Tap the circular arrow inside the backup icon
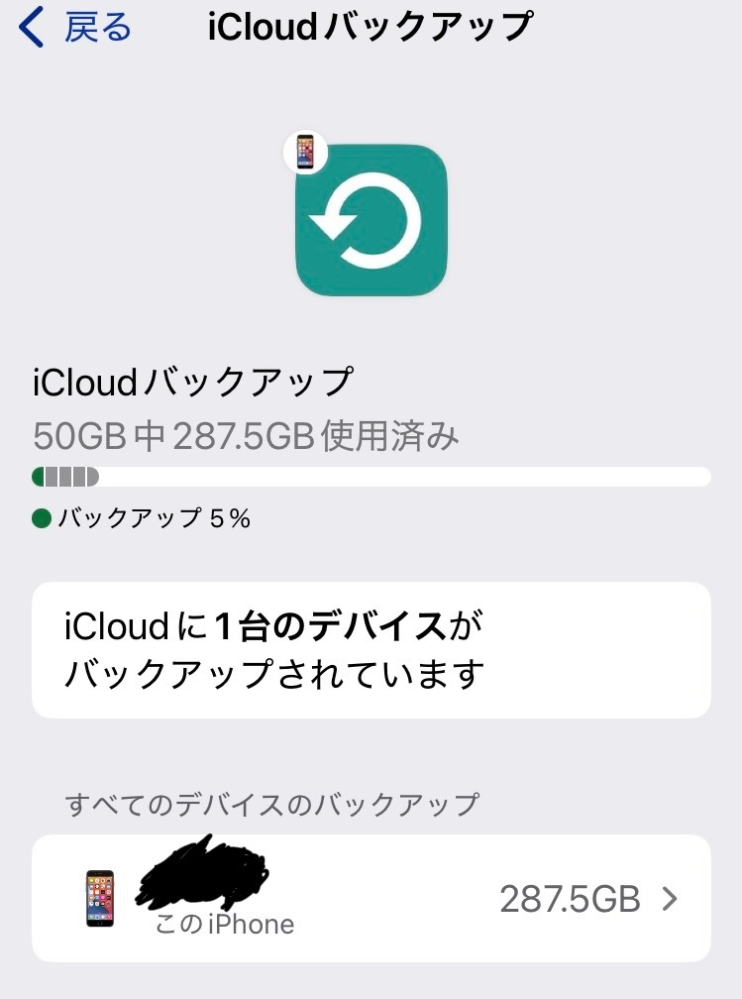 pyautogui.click(x=371, y=220)
